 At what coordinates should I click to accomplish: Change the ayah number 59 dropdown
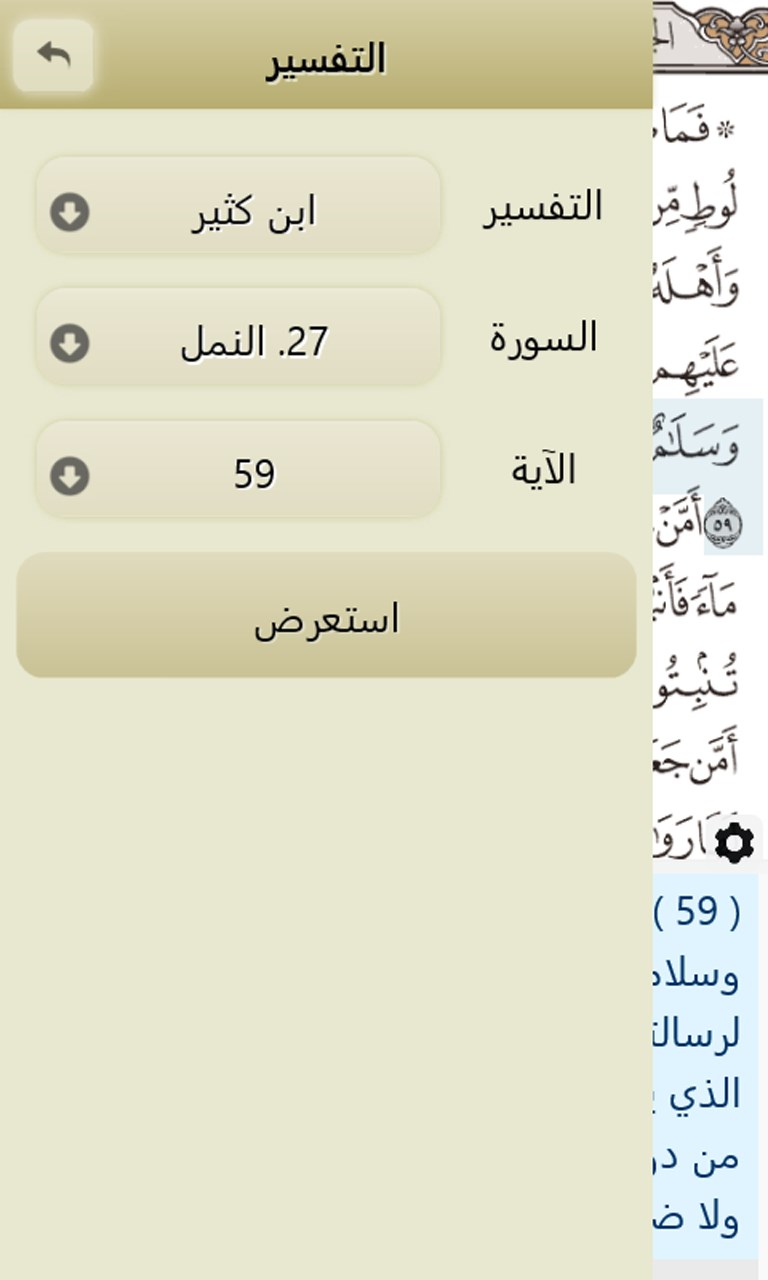coord(238,471)
